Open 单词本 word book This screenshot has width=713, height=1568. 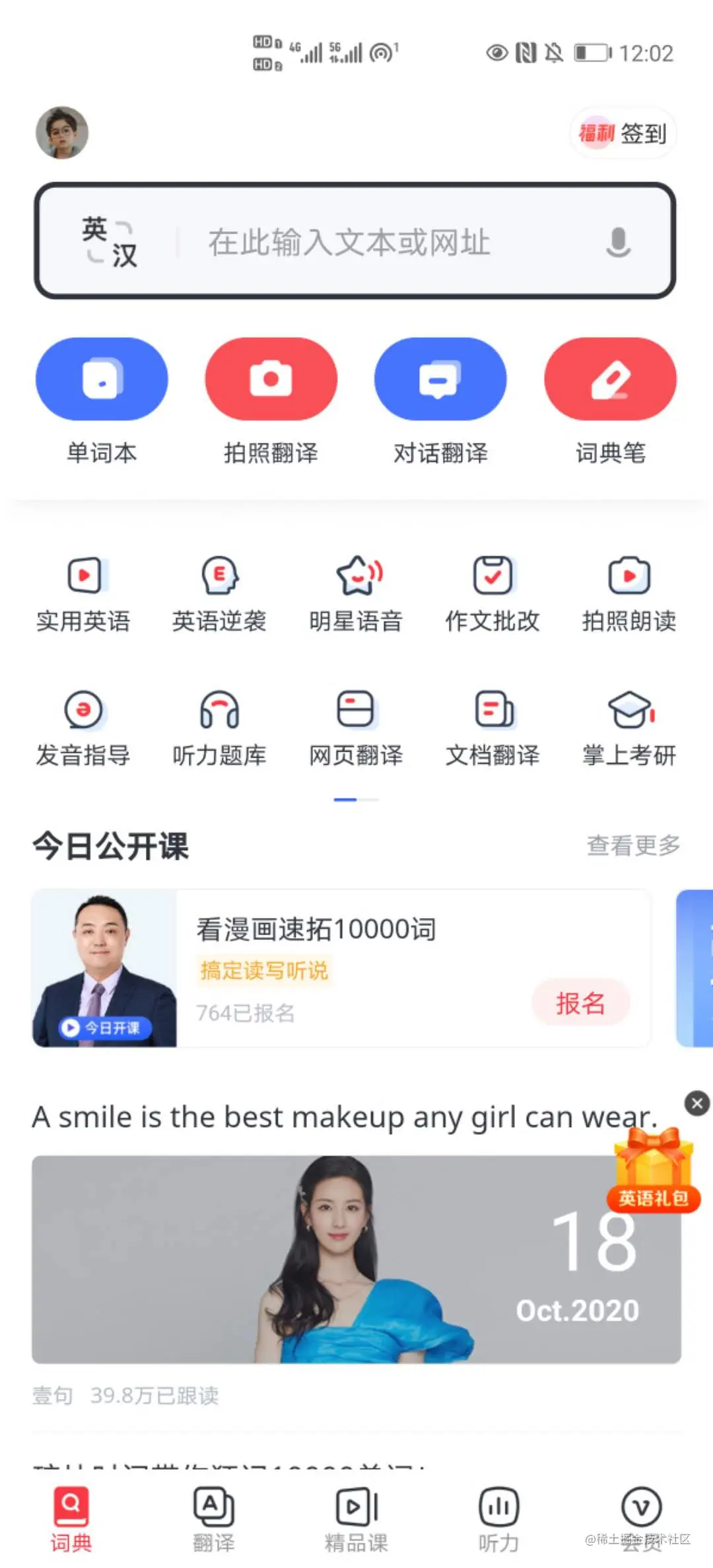(102, 379)
